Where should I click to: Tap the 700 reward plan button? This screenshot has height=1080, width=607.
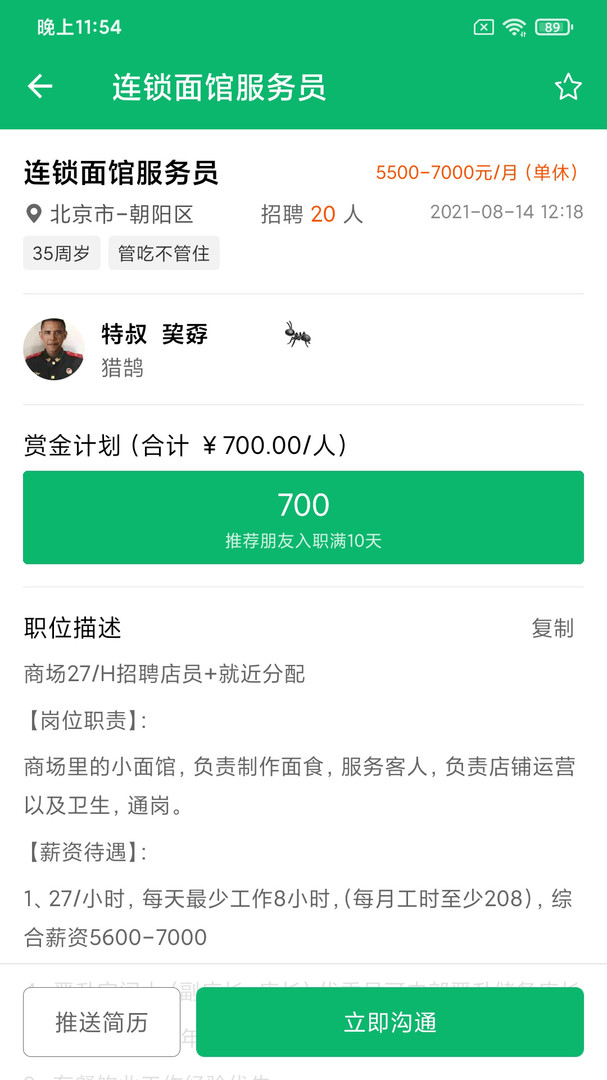303,517
